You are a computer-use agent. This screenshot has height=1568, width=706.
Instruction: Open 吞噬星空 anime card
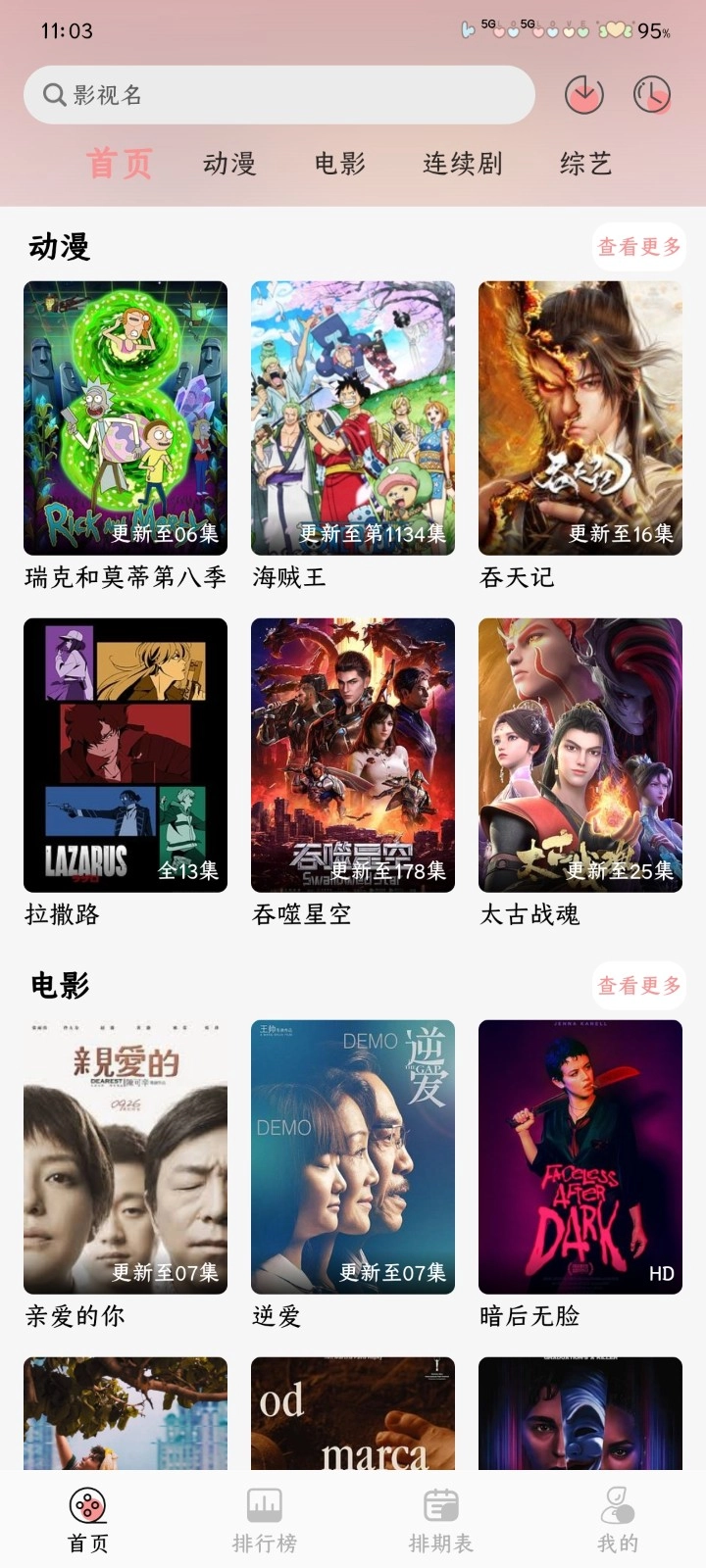353,756
